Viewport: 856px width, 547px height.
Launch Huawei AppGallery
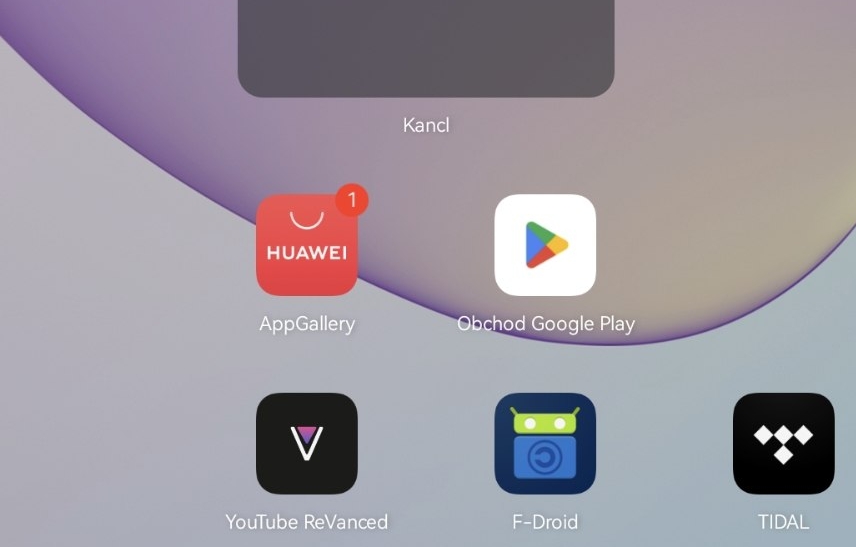point(306,245)
